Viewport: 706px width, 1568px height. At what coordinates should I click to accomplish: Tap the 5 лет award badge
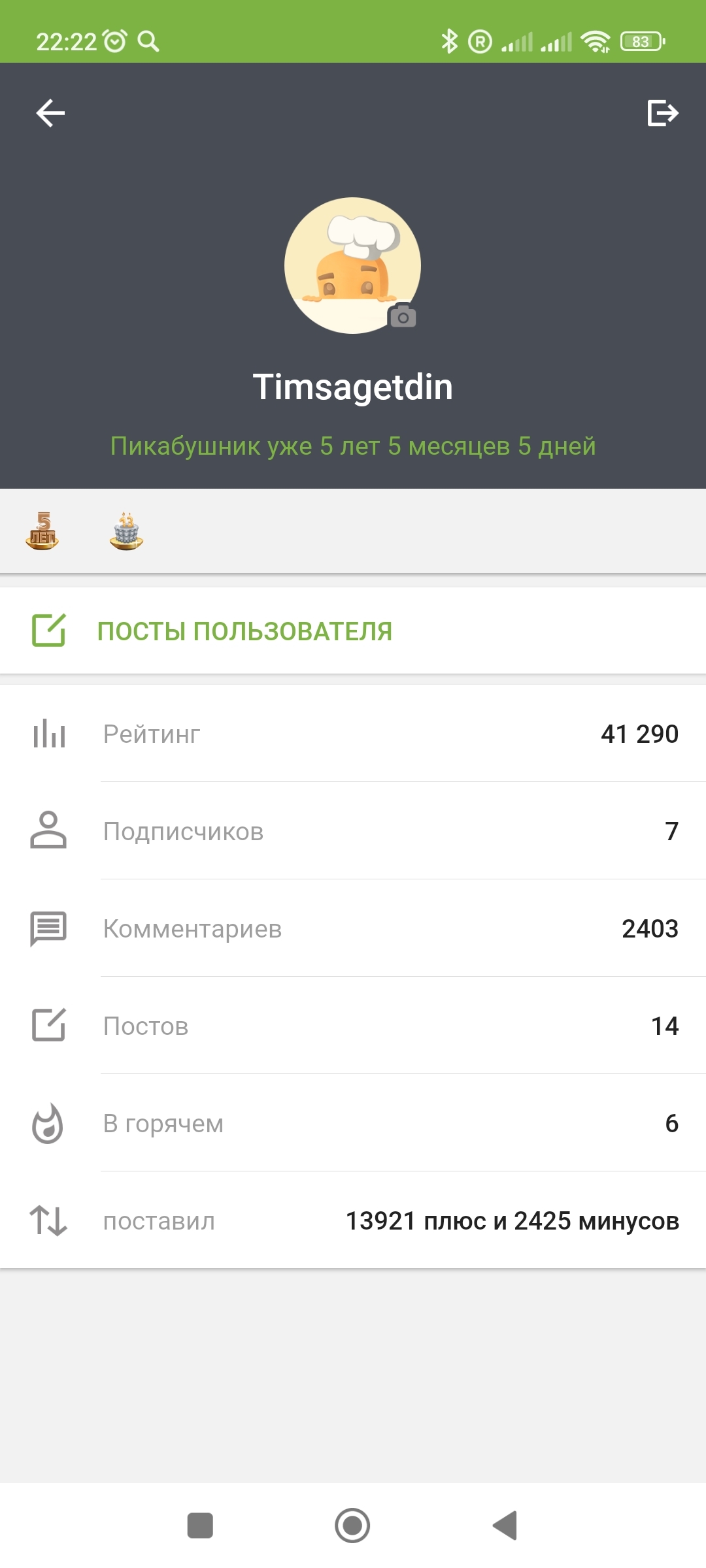(x=42, y=531)
